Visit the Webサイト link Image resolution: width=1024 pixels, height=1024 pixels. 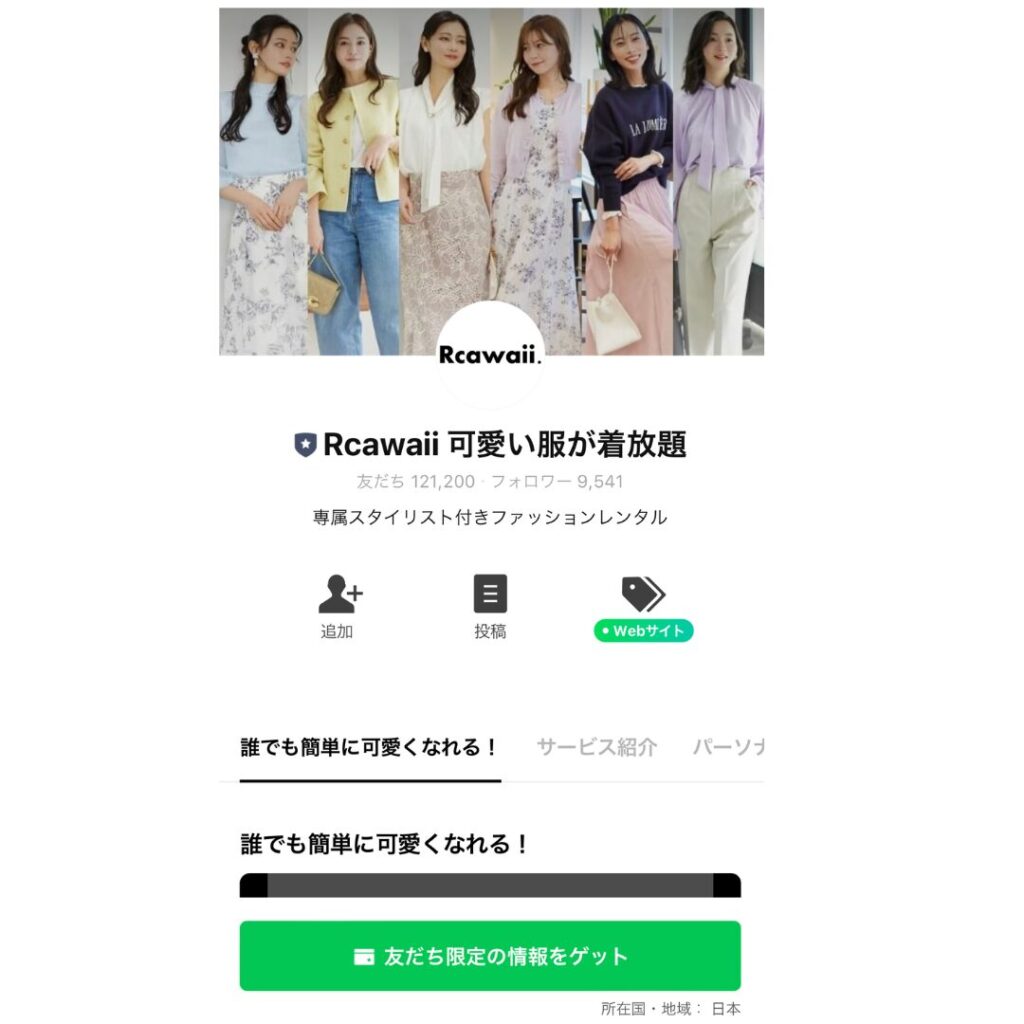tap(643, 606)
